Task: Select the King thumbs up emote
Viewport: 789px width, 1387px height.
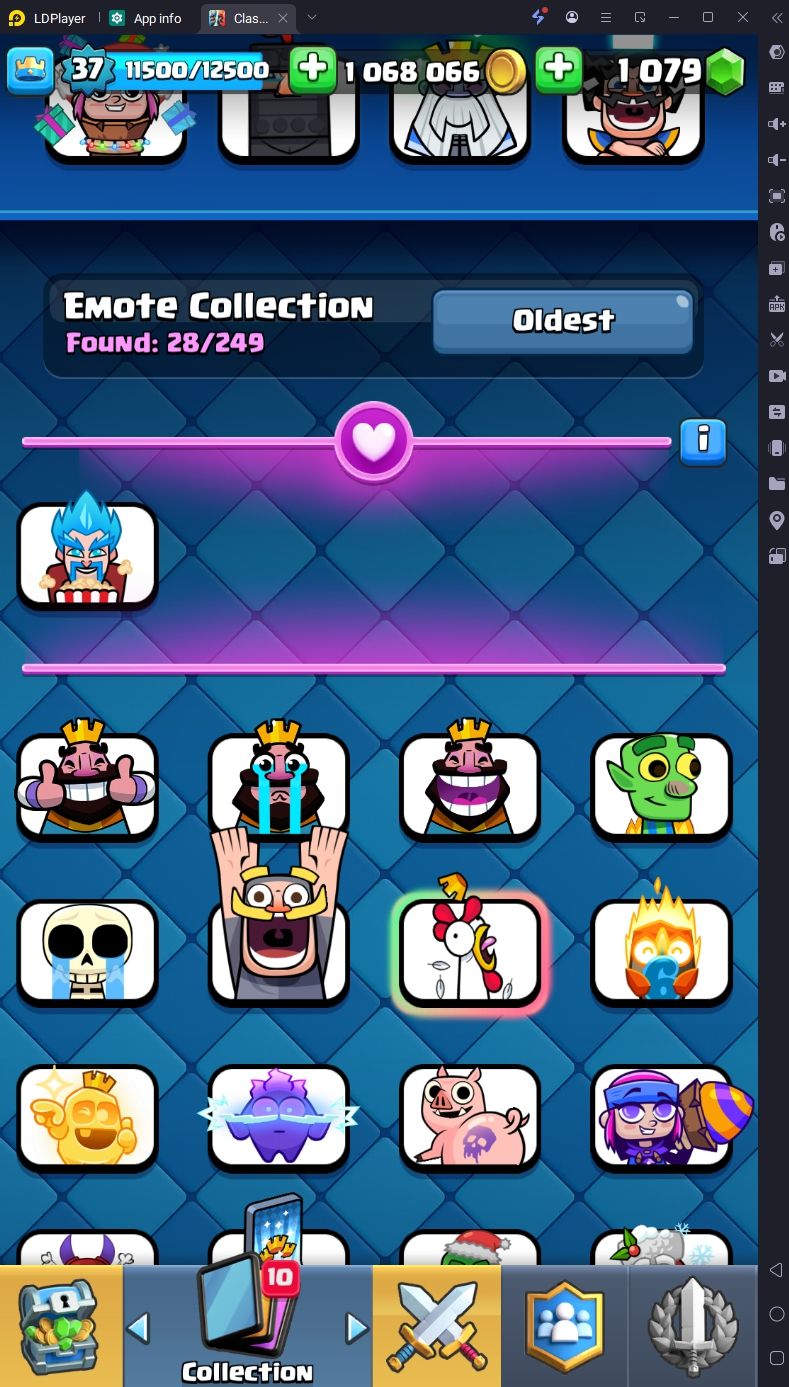Action: [x=87, y=788]
